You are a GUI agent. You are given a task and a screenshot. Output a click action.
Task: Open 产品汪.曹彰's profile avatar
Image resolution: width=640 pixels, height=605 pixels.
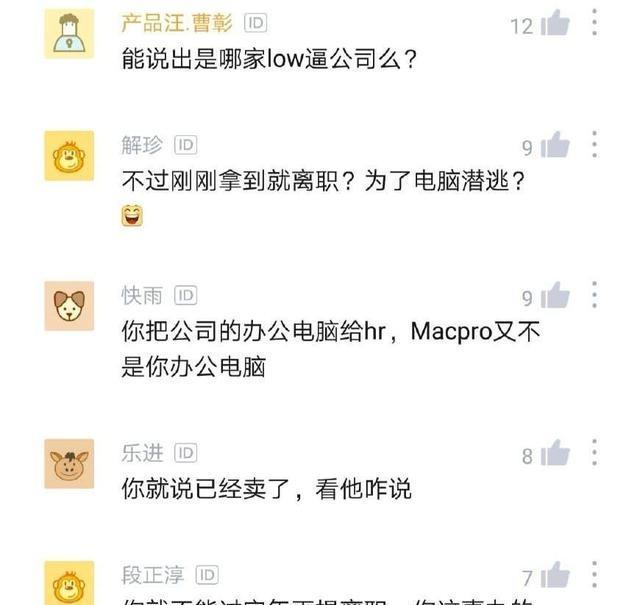pos(69,33)
